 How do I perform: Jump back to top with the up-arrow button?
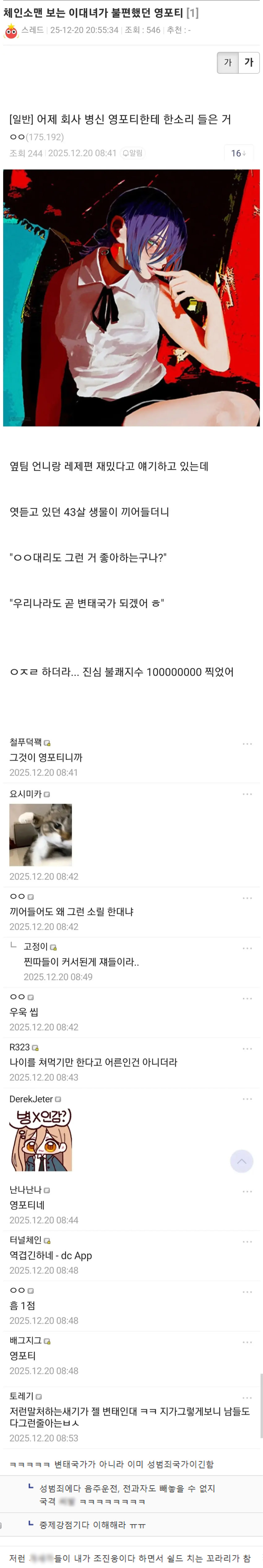tap(241, 1161)
